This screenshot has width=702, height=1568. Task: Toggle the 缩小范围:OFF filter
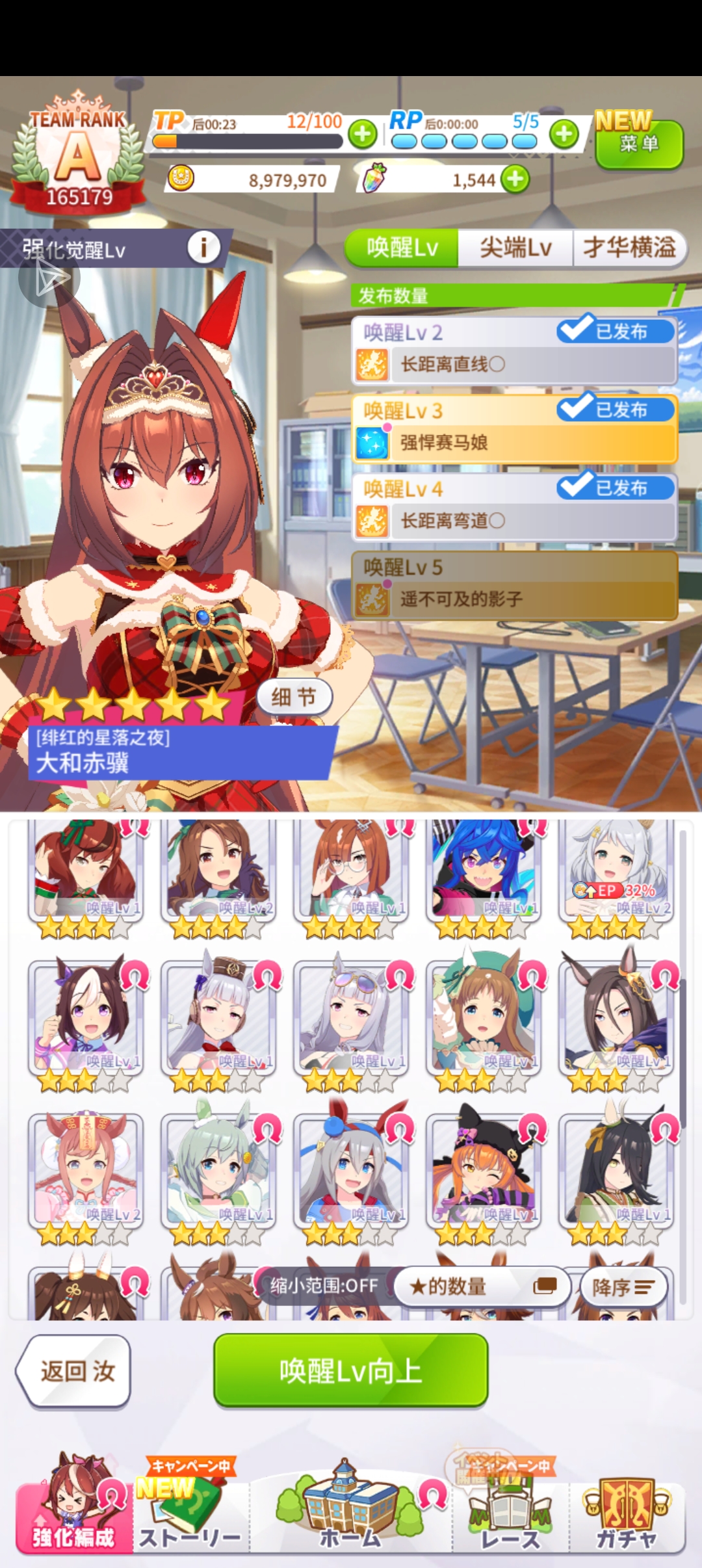(x=324, y=1285)
